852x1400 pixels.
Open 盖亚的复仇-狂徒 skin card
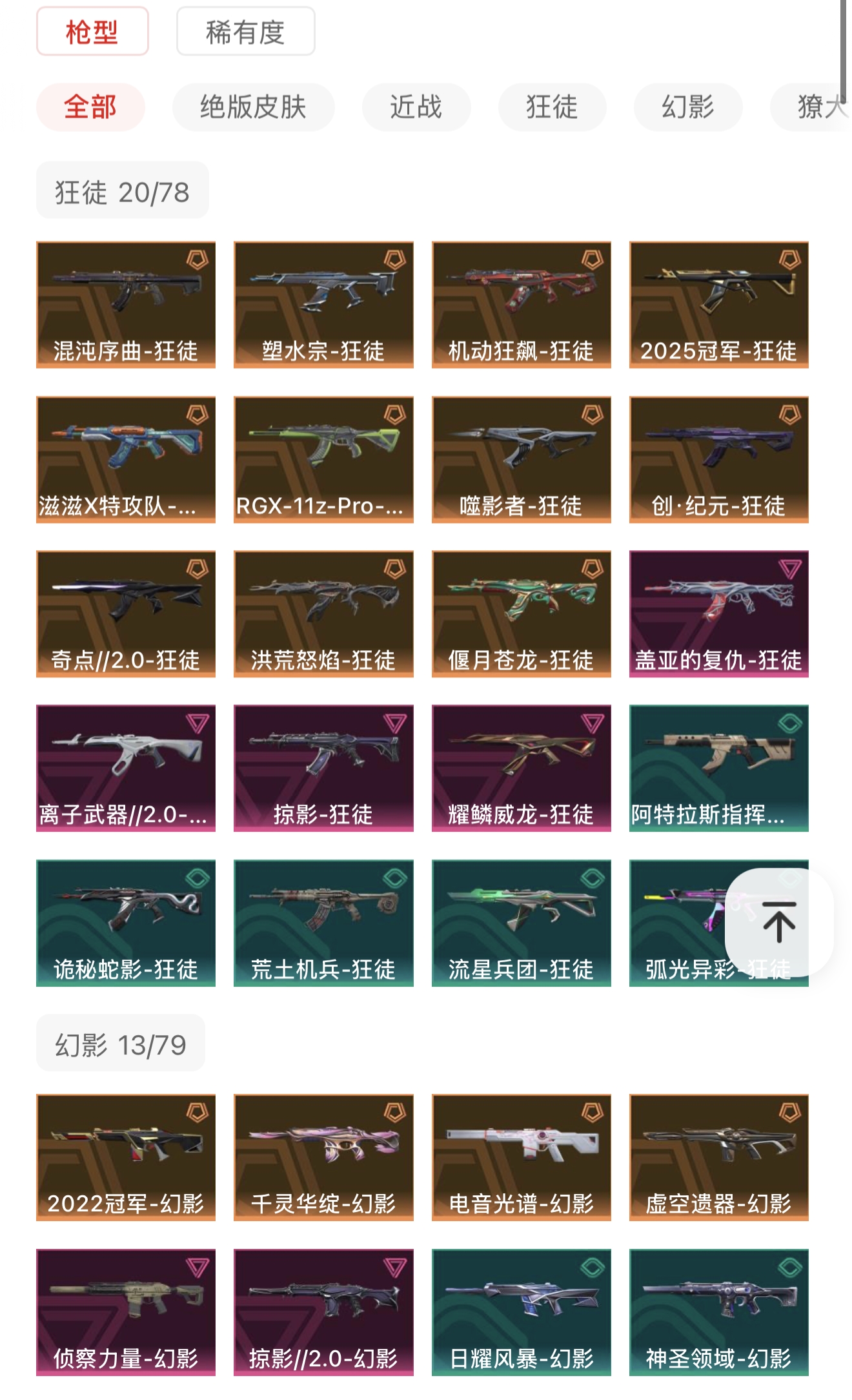point(718,613)
